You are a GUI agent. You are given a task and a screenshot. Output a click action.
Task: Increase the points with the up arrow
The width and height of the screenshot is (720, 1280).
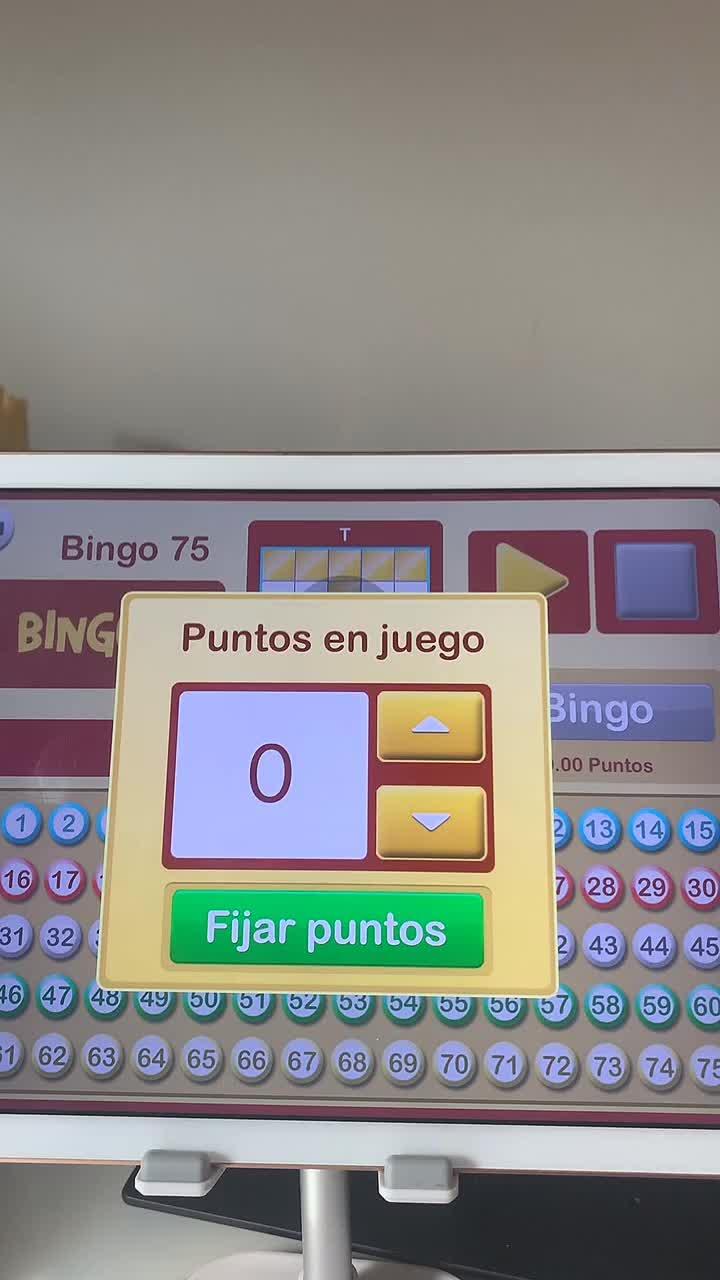click(x=430, y=726)
